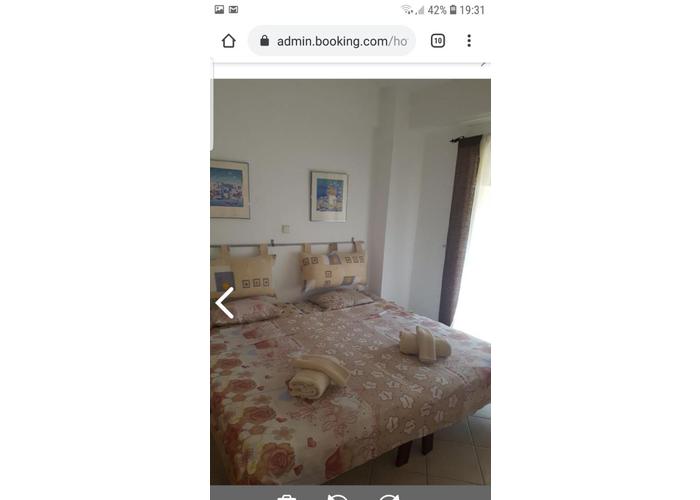Viewport: 700px width, 500px height.
Task: Show the previous room photo
Action: (x=225, y=303)
